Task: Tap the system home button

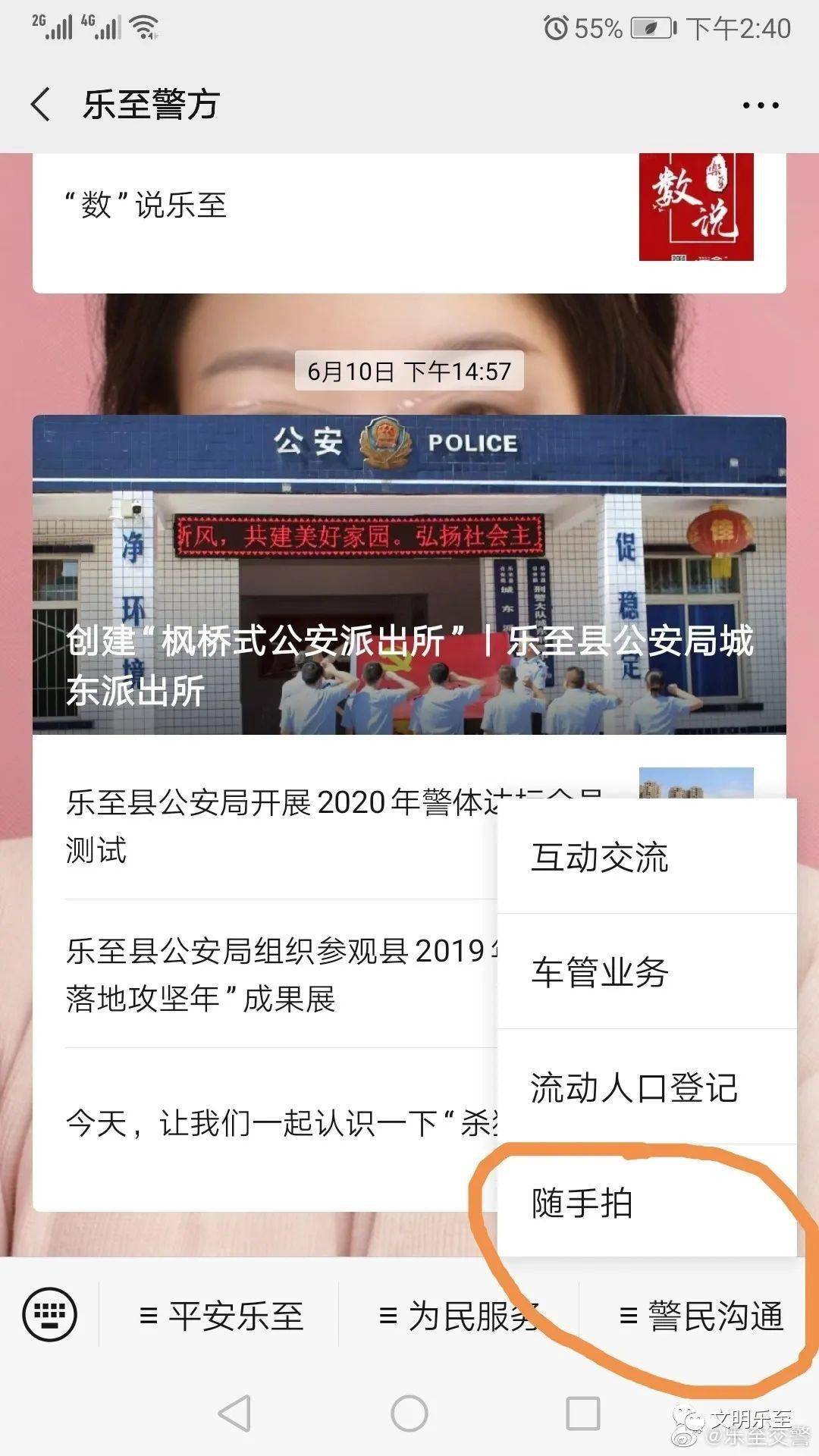Action: (409, 1414)
